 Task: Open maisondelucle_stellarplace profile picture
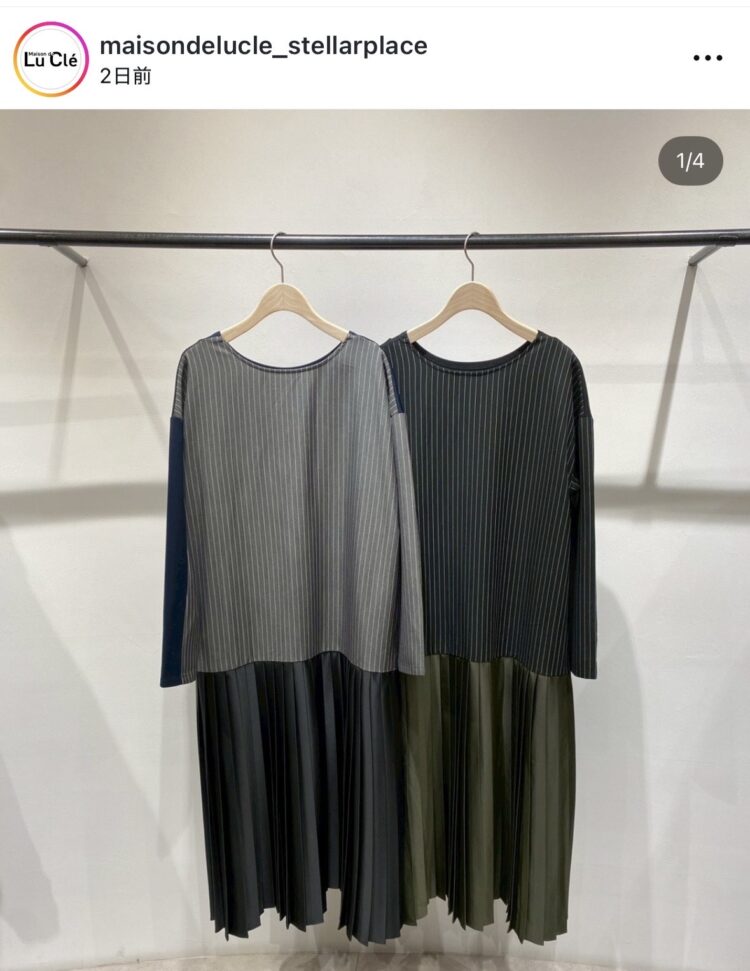50,59
